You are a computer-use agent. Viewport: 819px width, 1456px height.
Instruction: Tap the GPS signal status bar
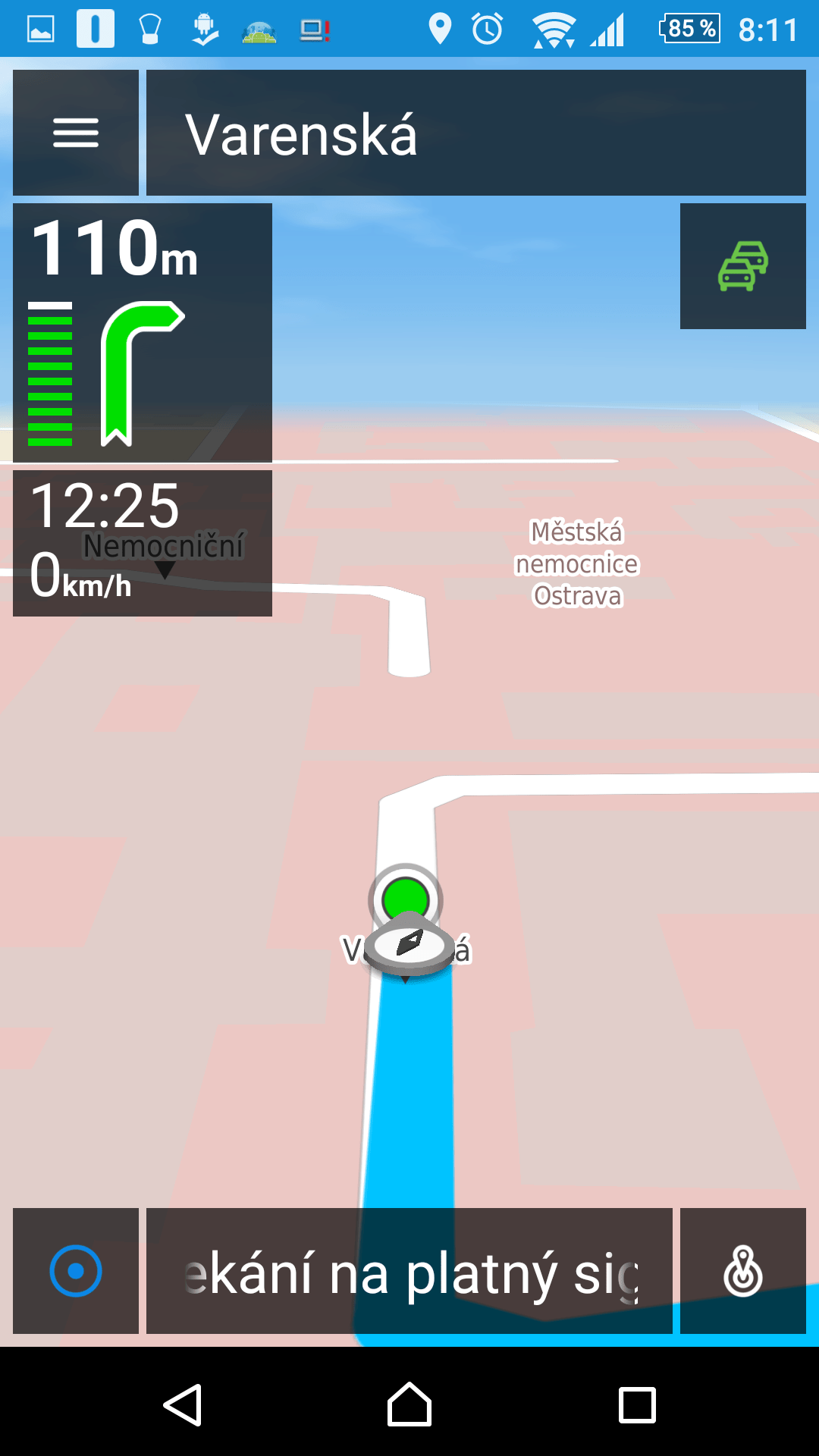click(x=409, y=1271)
